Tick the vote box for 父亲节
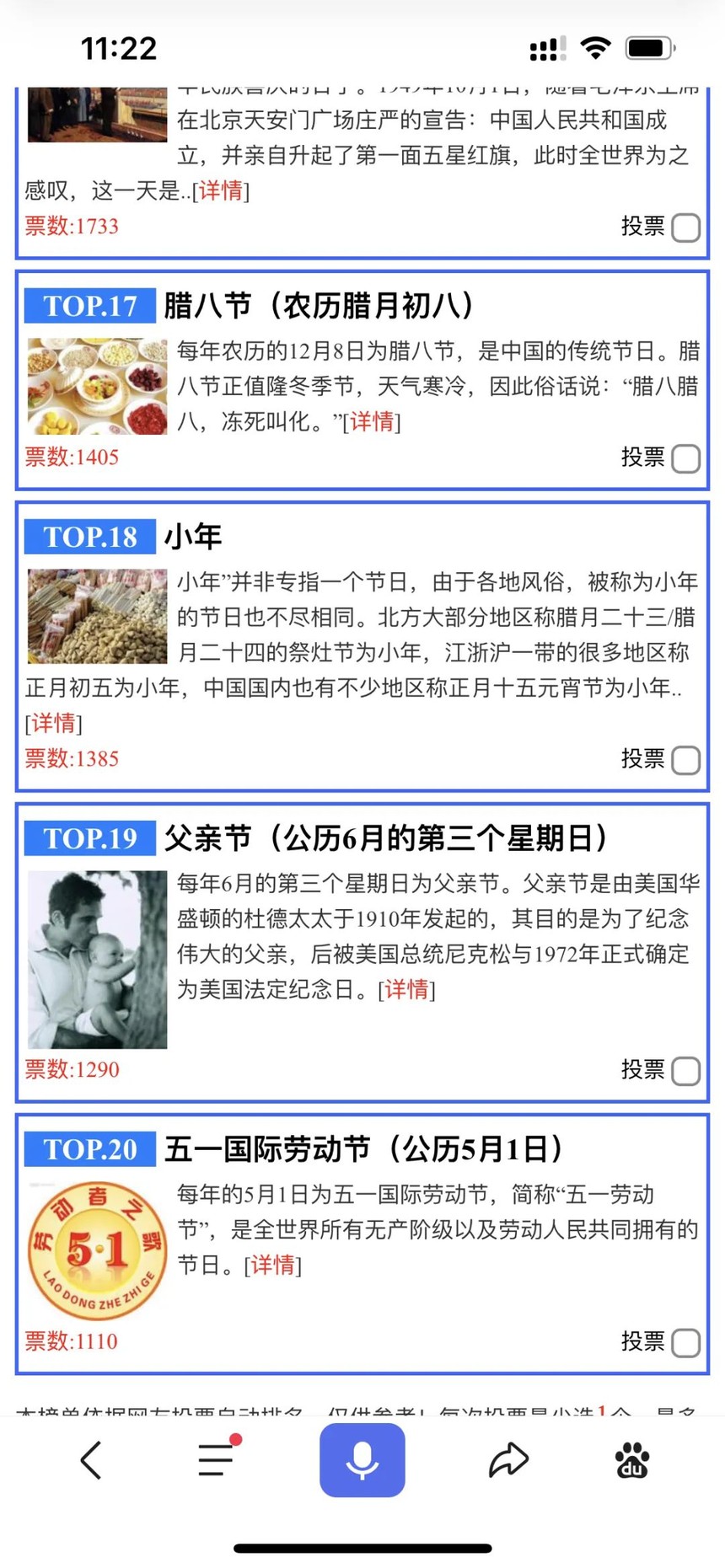The image size is (725, 1568). pyautogui.click(x=685, y=1071)
